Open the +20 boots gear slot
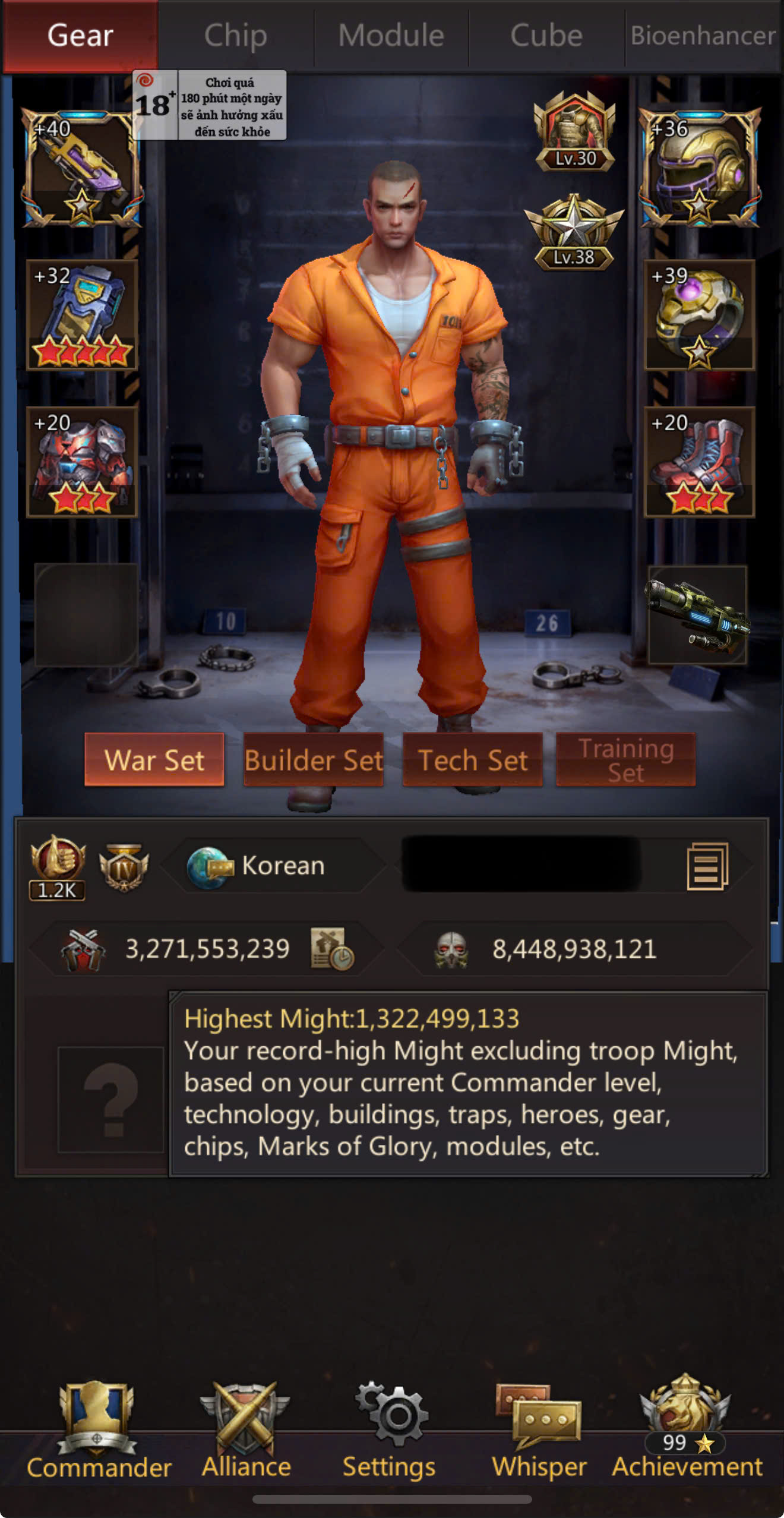Screen dimensions: 784x1518 [x=700, y=462]
